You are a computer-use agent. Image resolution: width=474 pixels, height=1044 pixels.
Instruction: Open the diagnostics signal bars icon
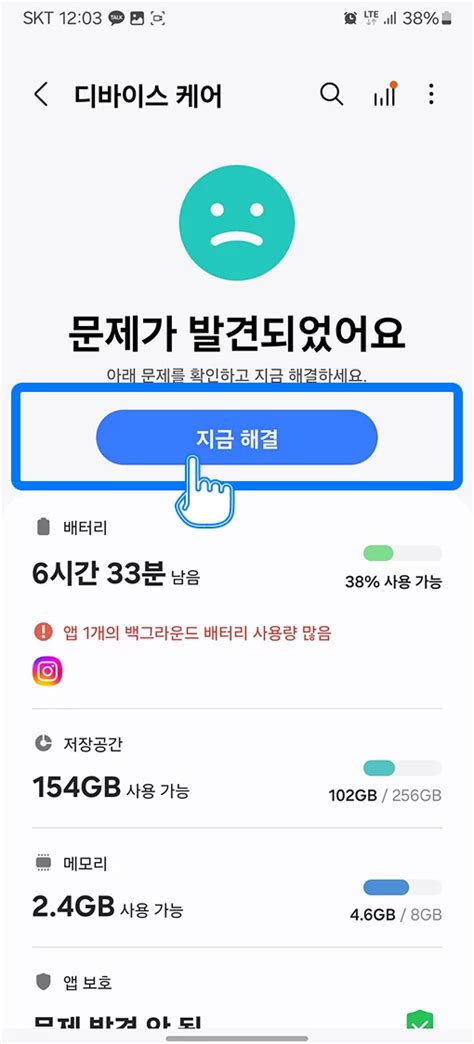385,95
